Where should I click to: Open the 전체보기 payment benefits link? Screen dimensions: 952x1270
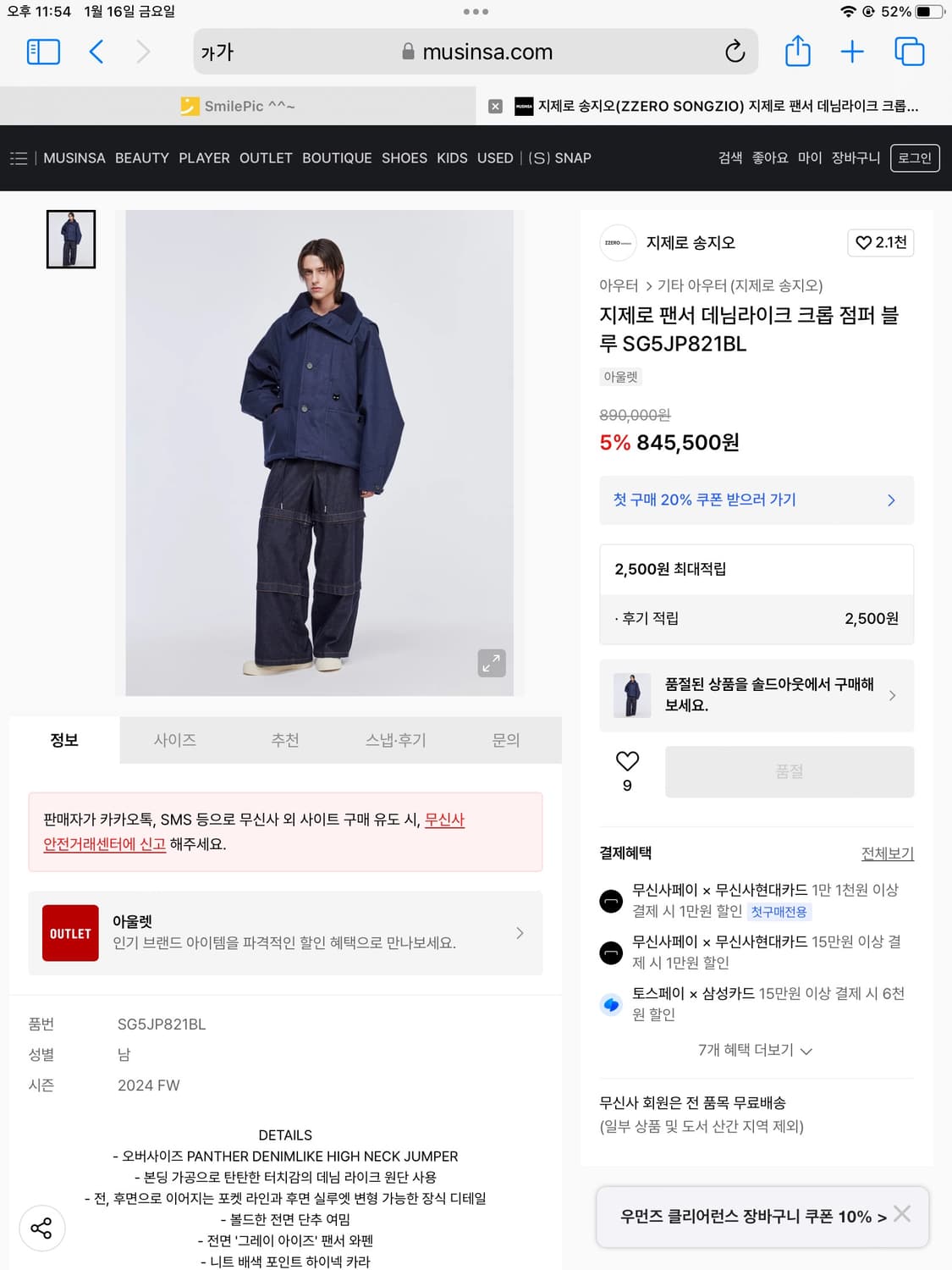886,853
